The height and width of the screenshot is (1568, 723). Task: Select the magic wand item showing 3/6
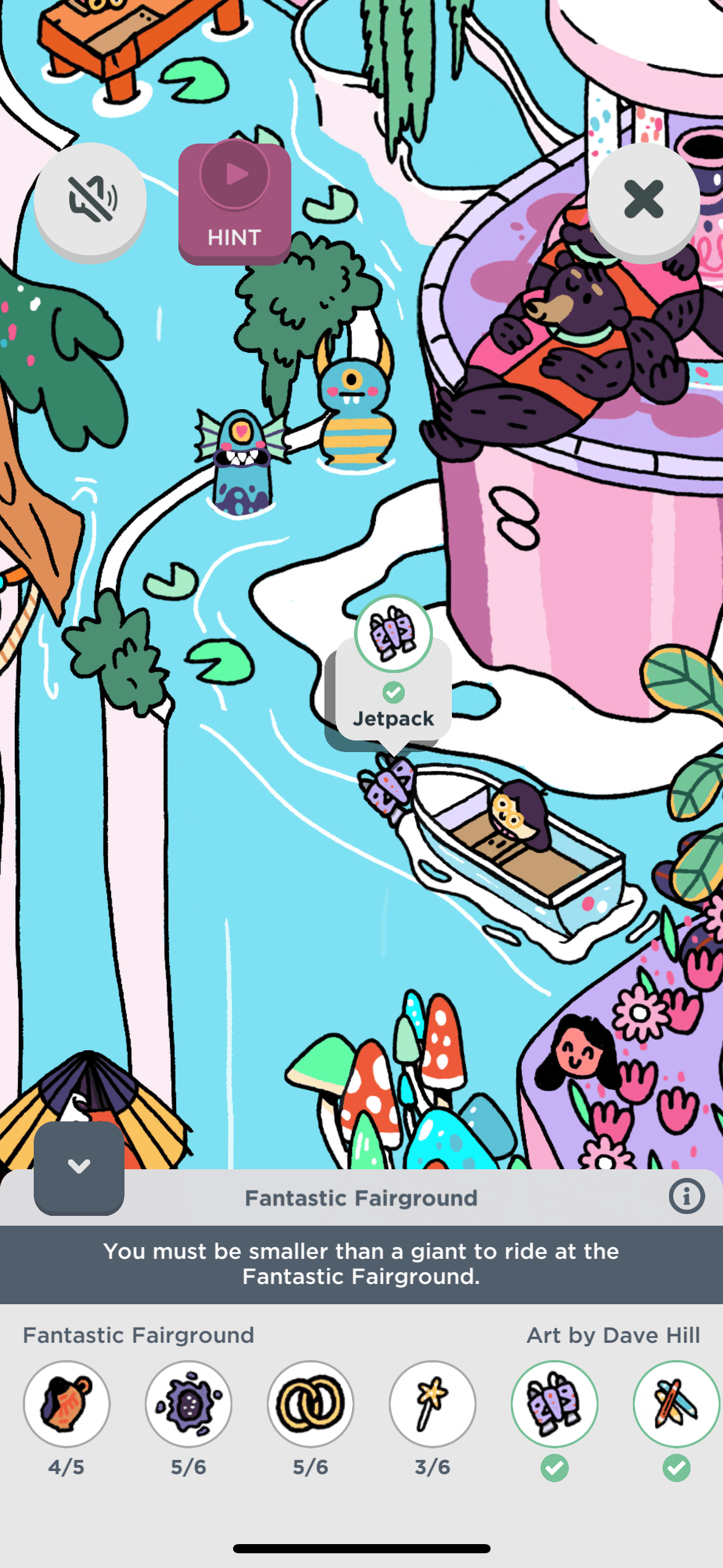click(x=432, y=1404)
